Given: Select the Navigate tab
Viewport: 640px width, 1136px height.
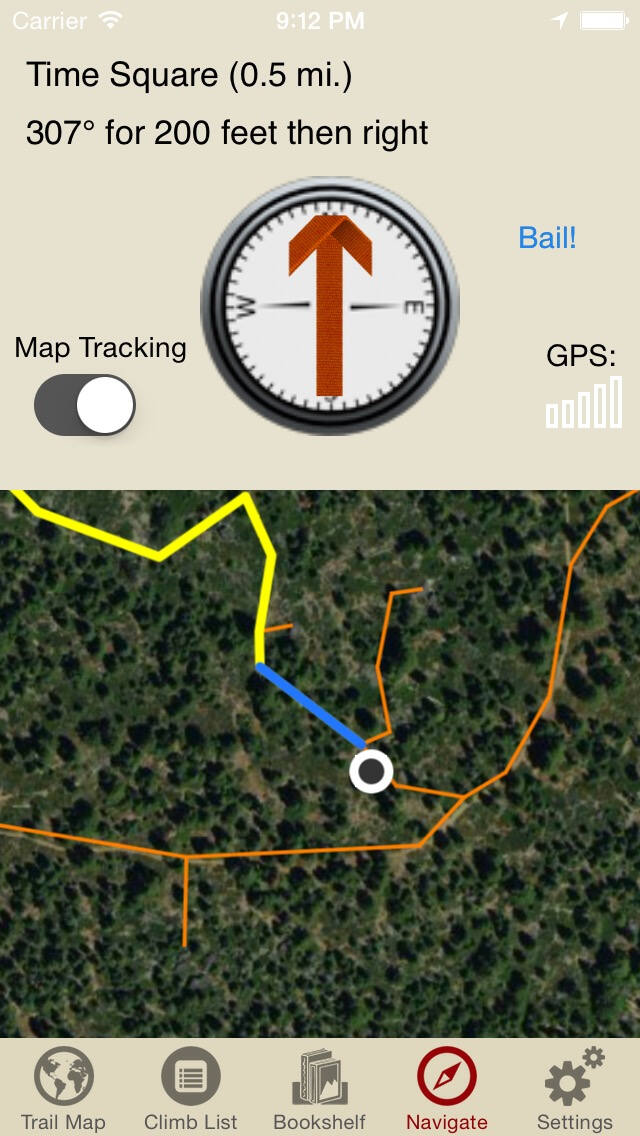Looking at the screenshot, I should pos(447,1088).
